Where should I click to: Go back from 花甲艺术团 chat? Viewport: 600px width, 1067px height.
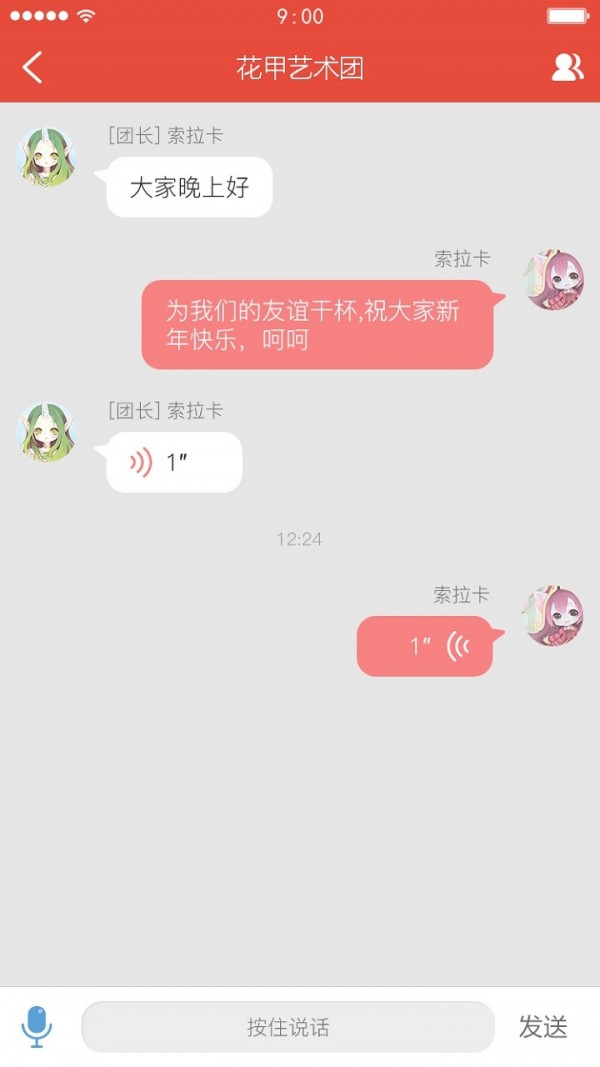[x=33, y=68]
